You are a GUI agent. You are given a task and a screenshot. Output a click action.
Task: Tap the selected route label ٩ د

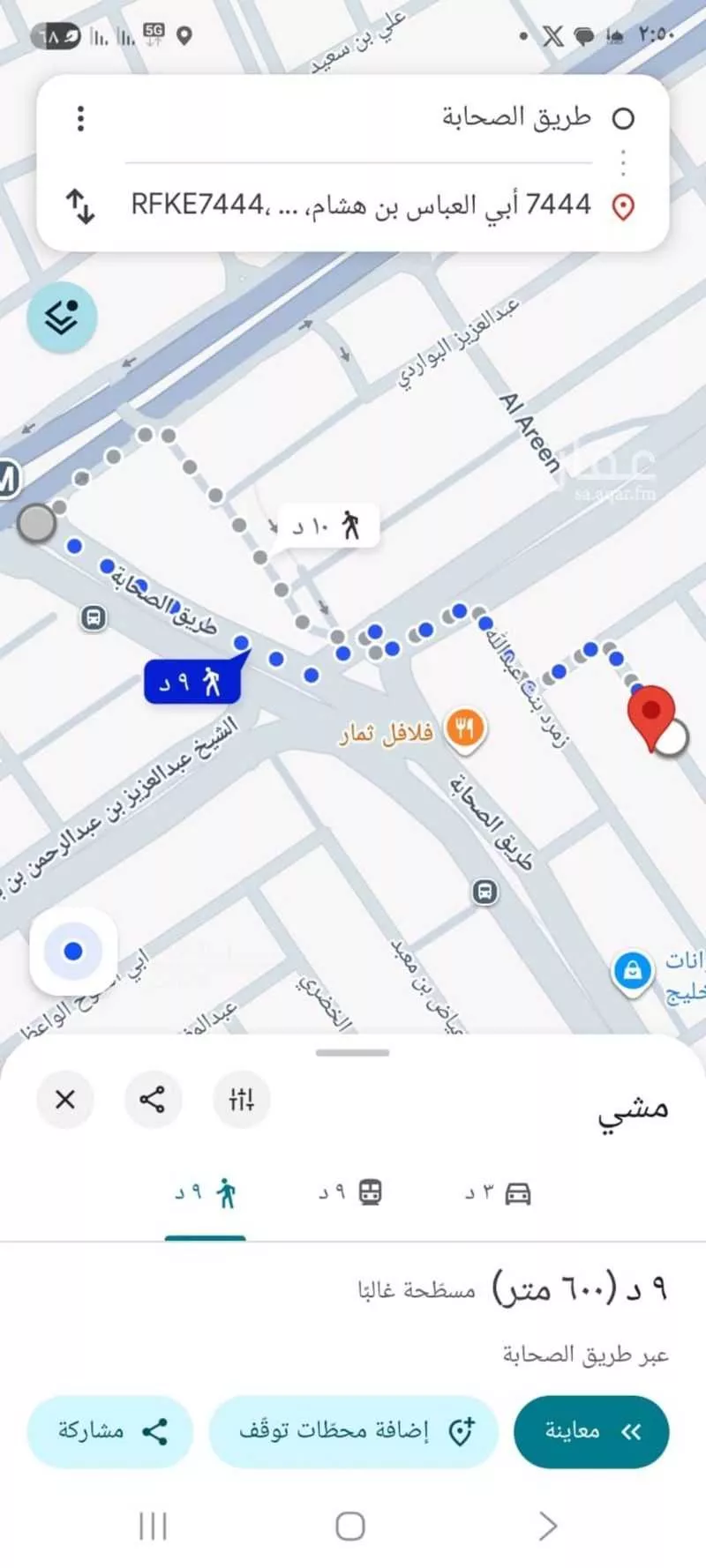[192, 679]
